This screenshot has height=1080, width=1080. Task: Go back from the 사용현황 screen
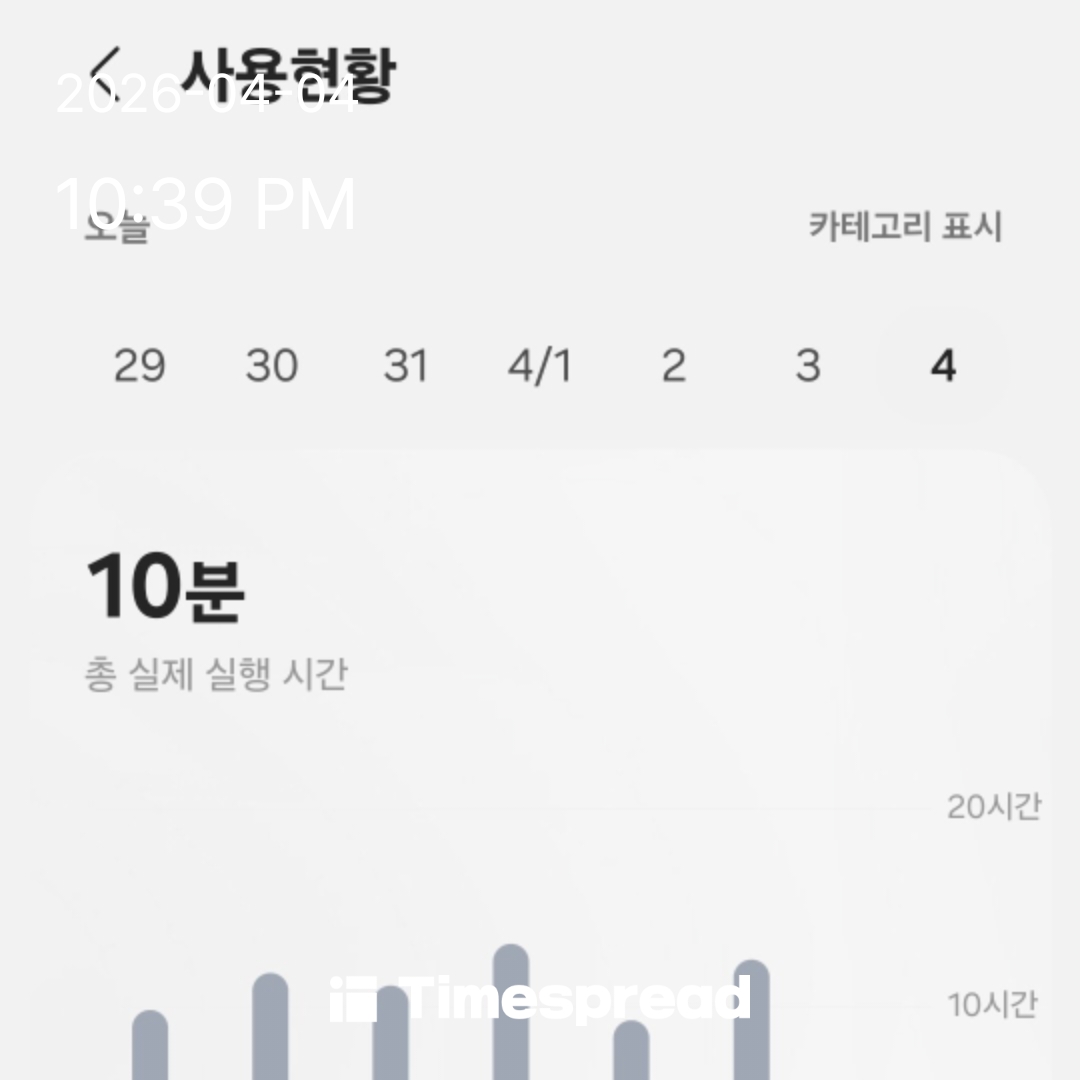tap(104, 75)
